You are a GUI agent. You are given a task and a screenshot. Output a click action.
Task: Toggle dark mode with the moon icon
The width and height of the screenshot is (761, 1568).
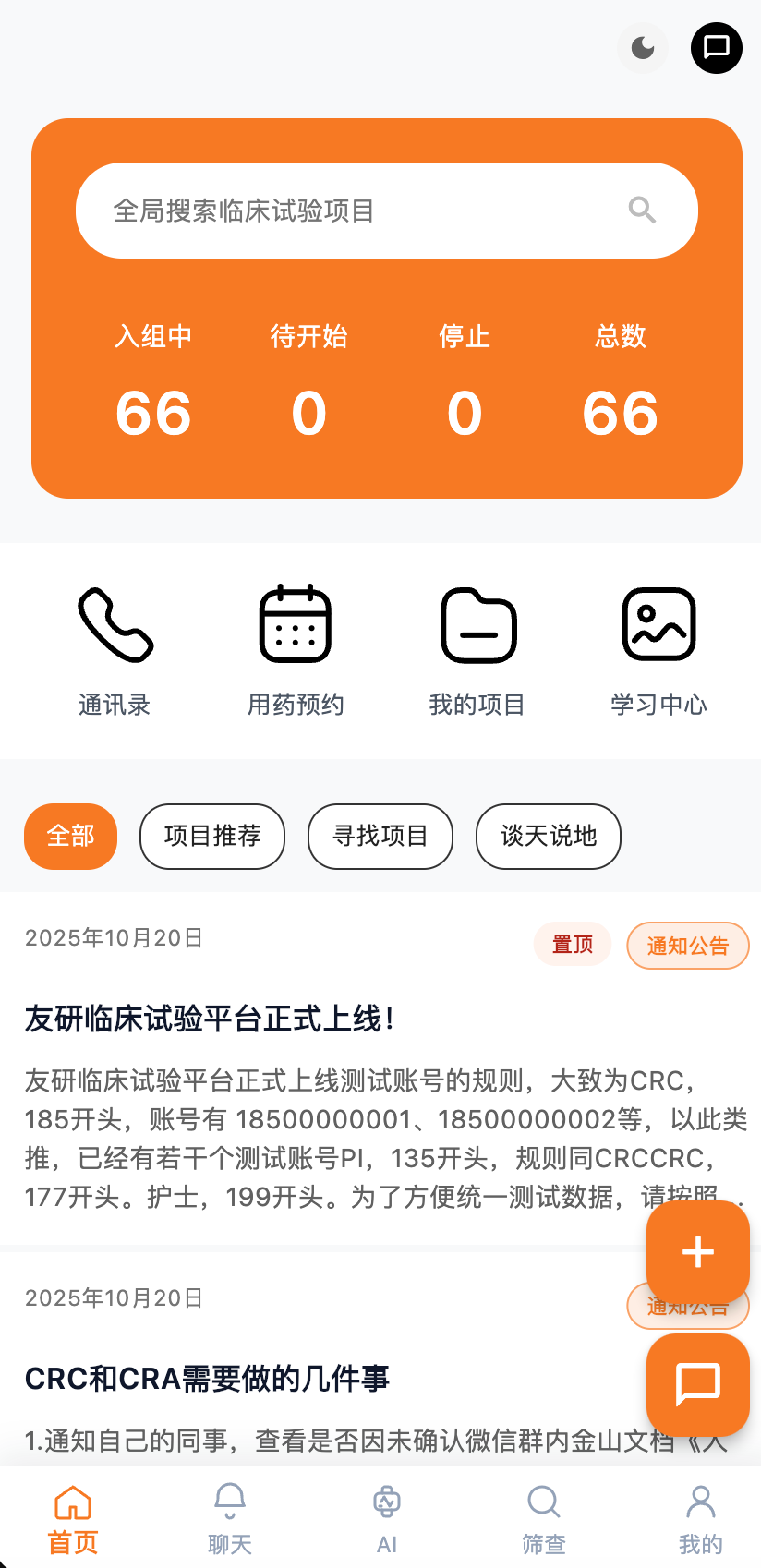tap(642, 48)
